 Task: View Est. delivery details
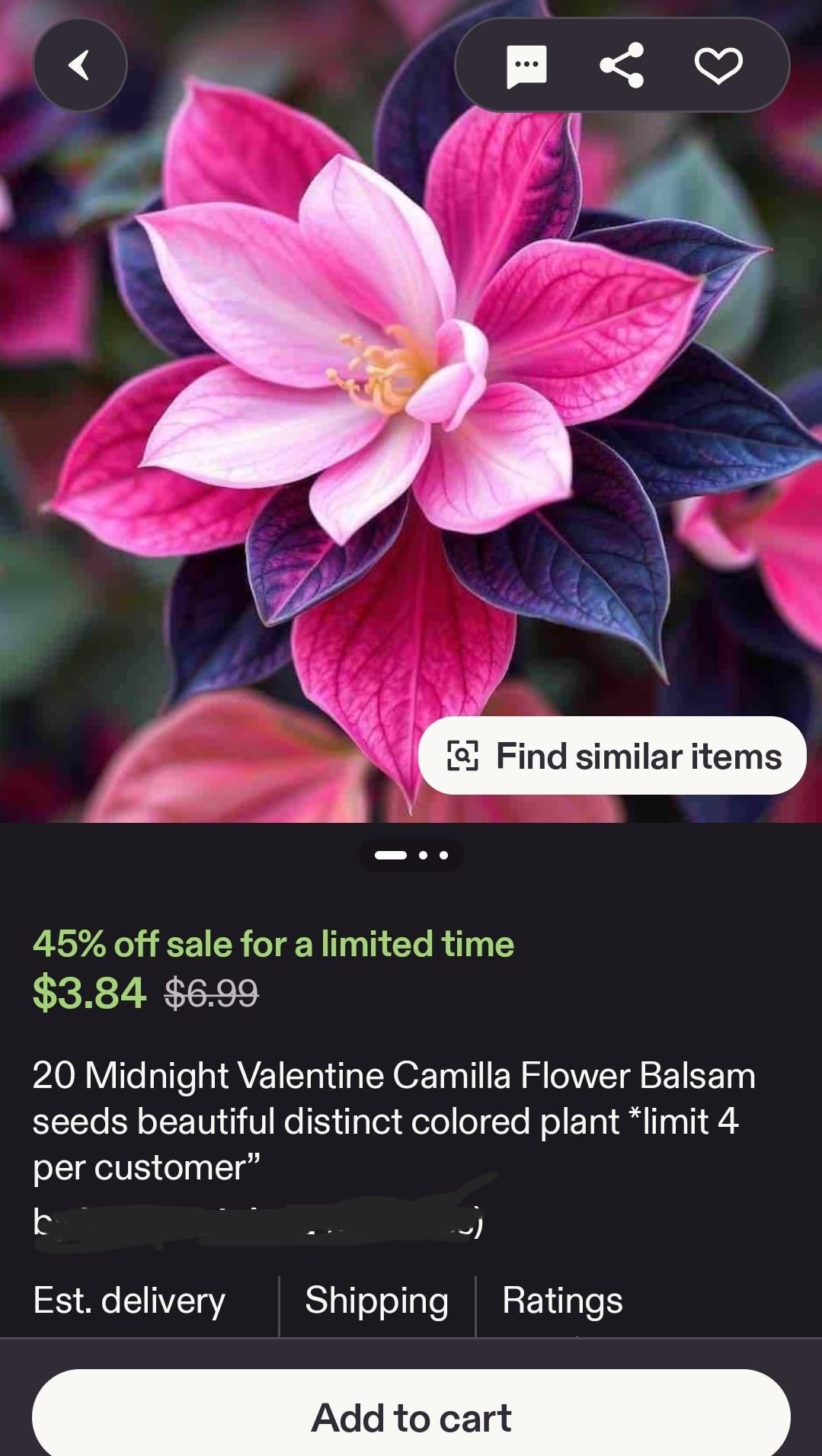tap(130, 1301)
